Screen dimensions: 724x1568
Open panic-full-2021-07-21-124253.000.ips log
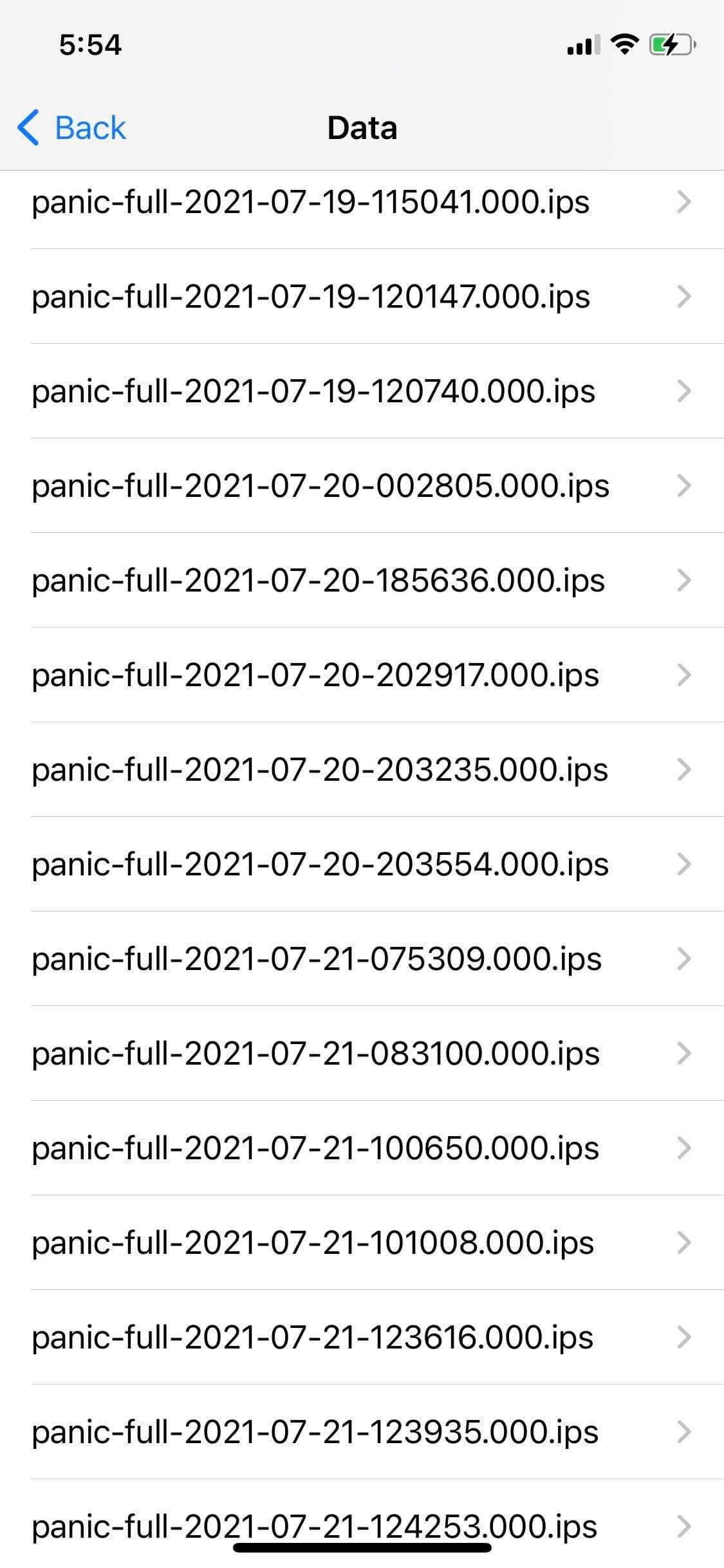315,1524
